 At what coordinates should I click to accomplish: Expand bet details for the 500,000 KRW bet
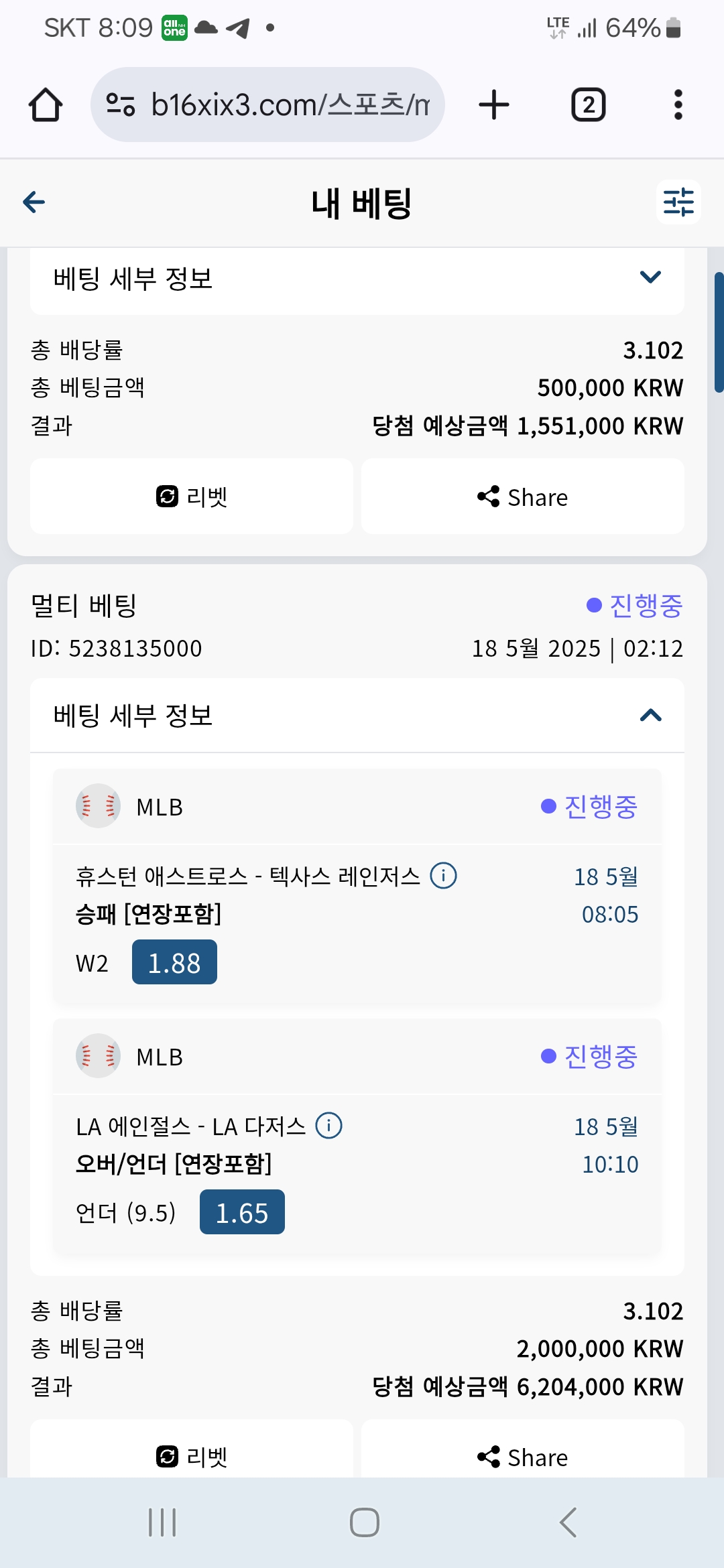coord(357,278)
